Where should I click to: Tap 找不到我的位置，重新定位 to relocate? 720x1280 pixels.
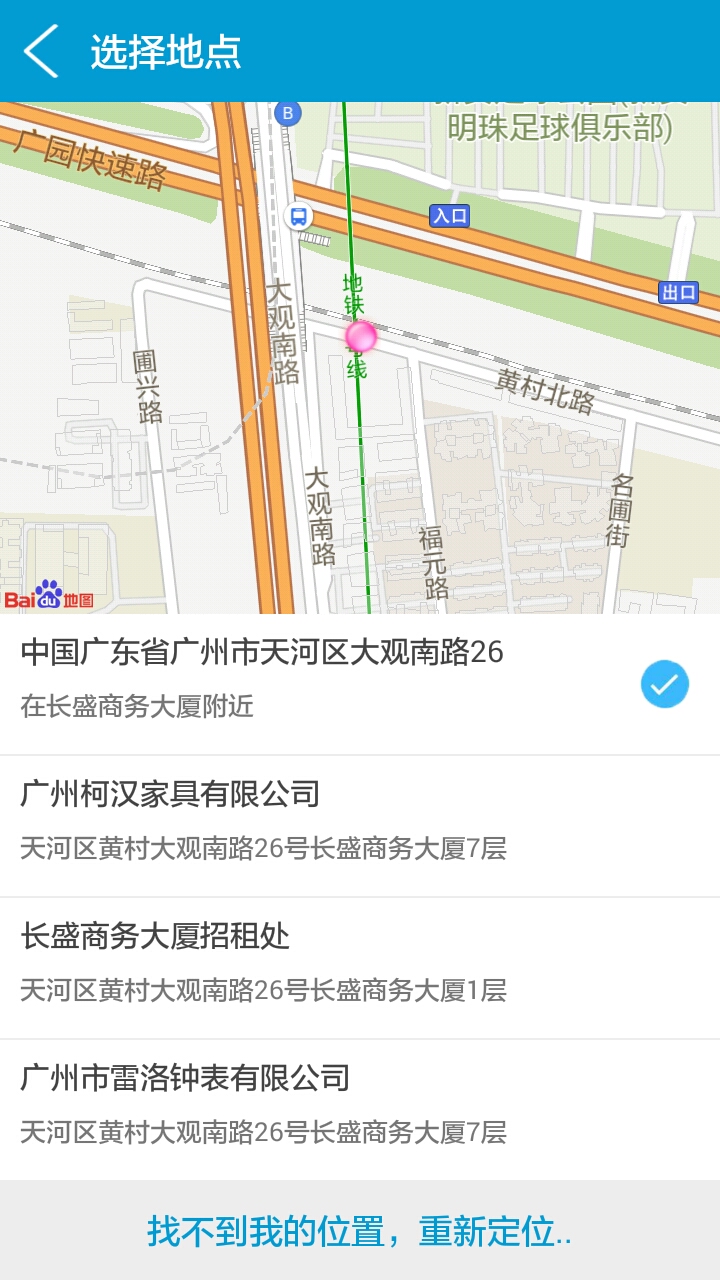(x=360, y=1231)
